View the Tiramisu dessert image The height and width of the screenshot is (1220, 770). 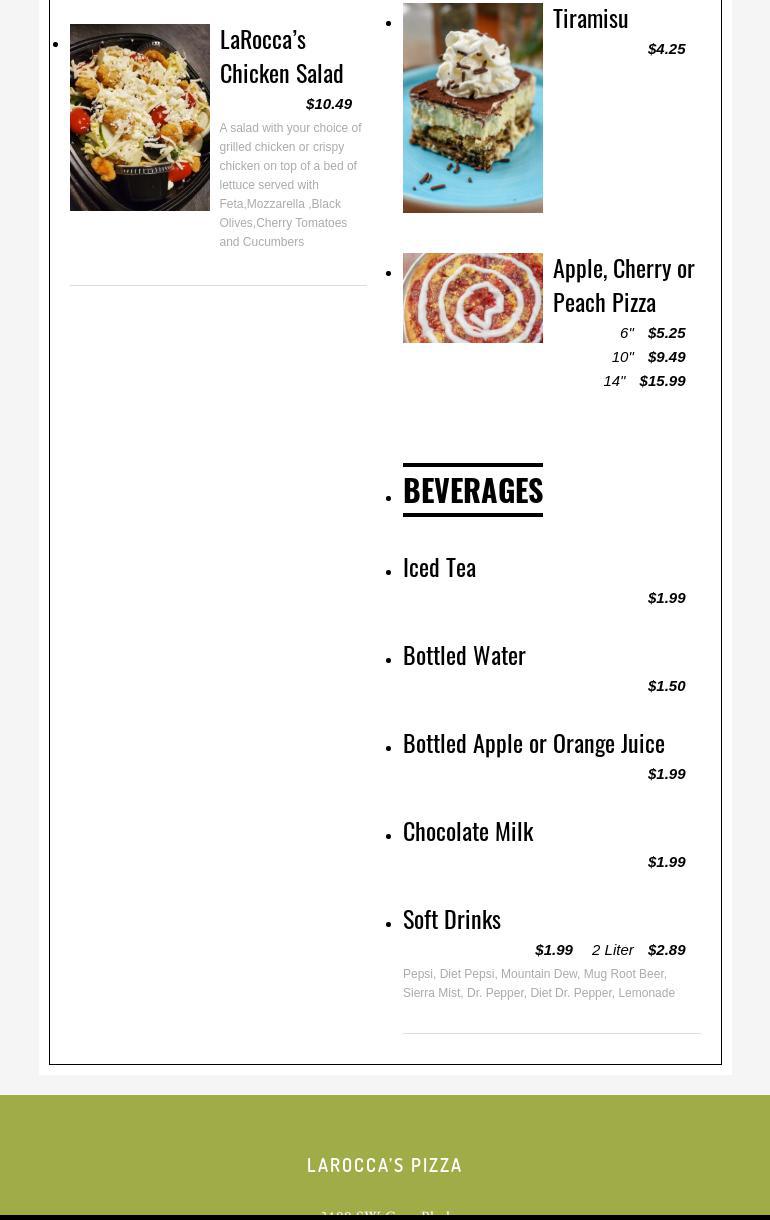click(472, 107)
